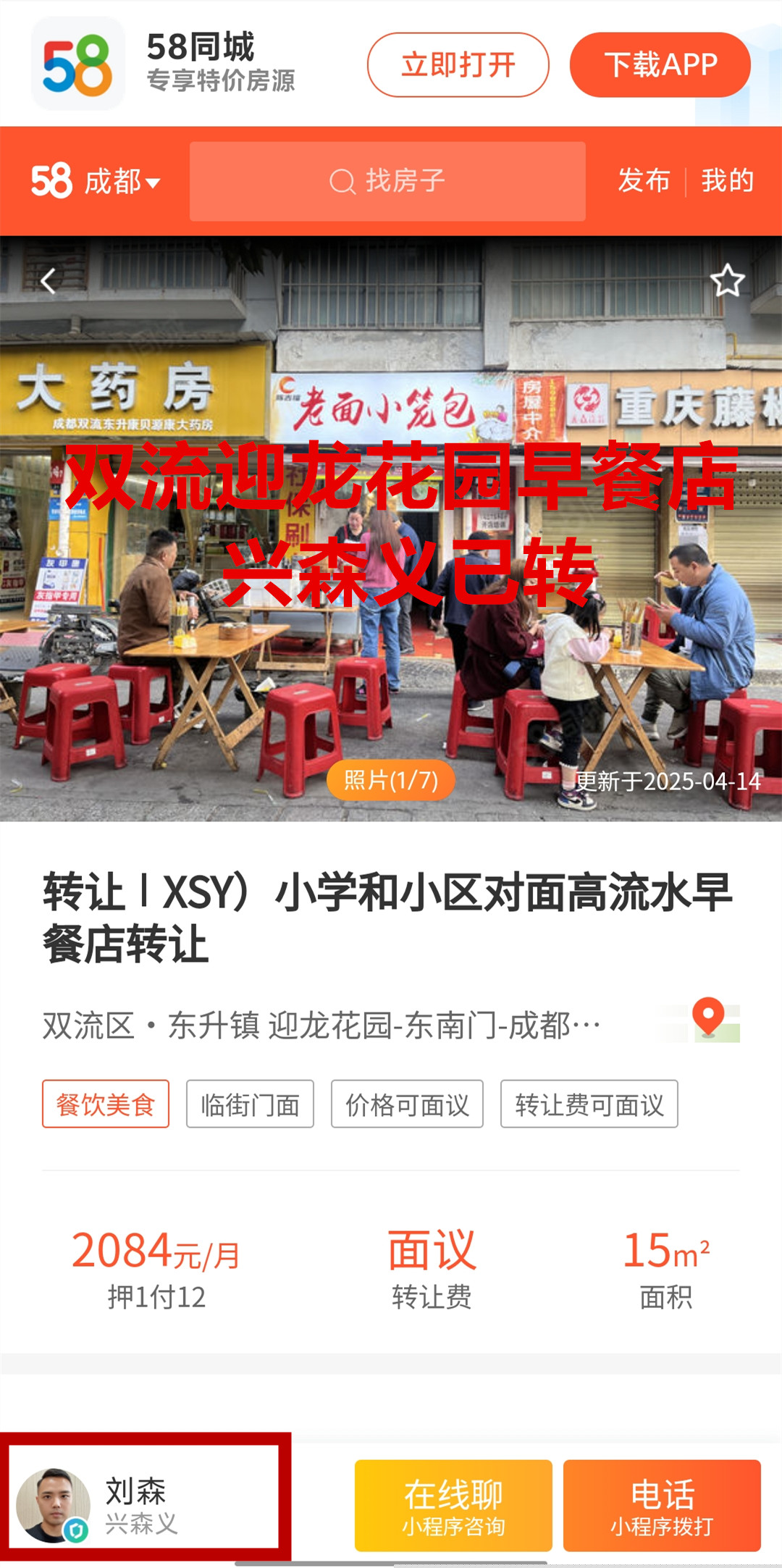Download the 58同城 app
Screen dimensions: 782x1568
tap(660, 65)
